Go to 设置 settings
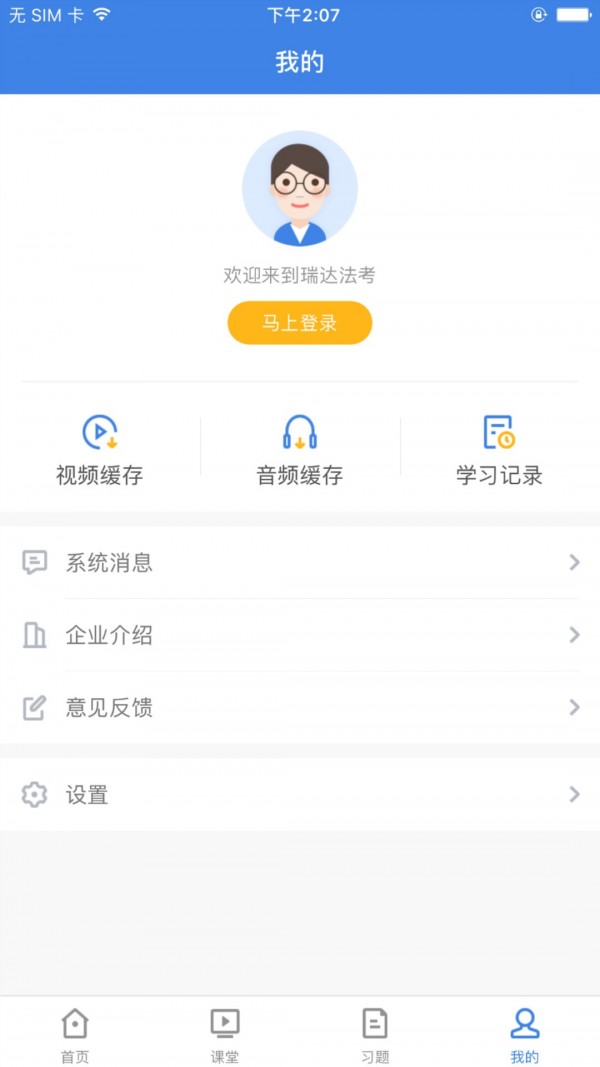 pyautogui.click(x=300, y=795)
